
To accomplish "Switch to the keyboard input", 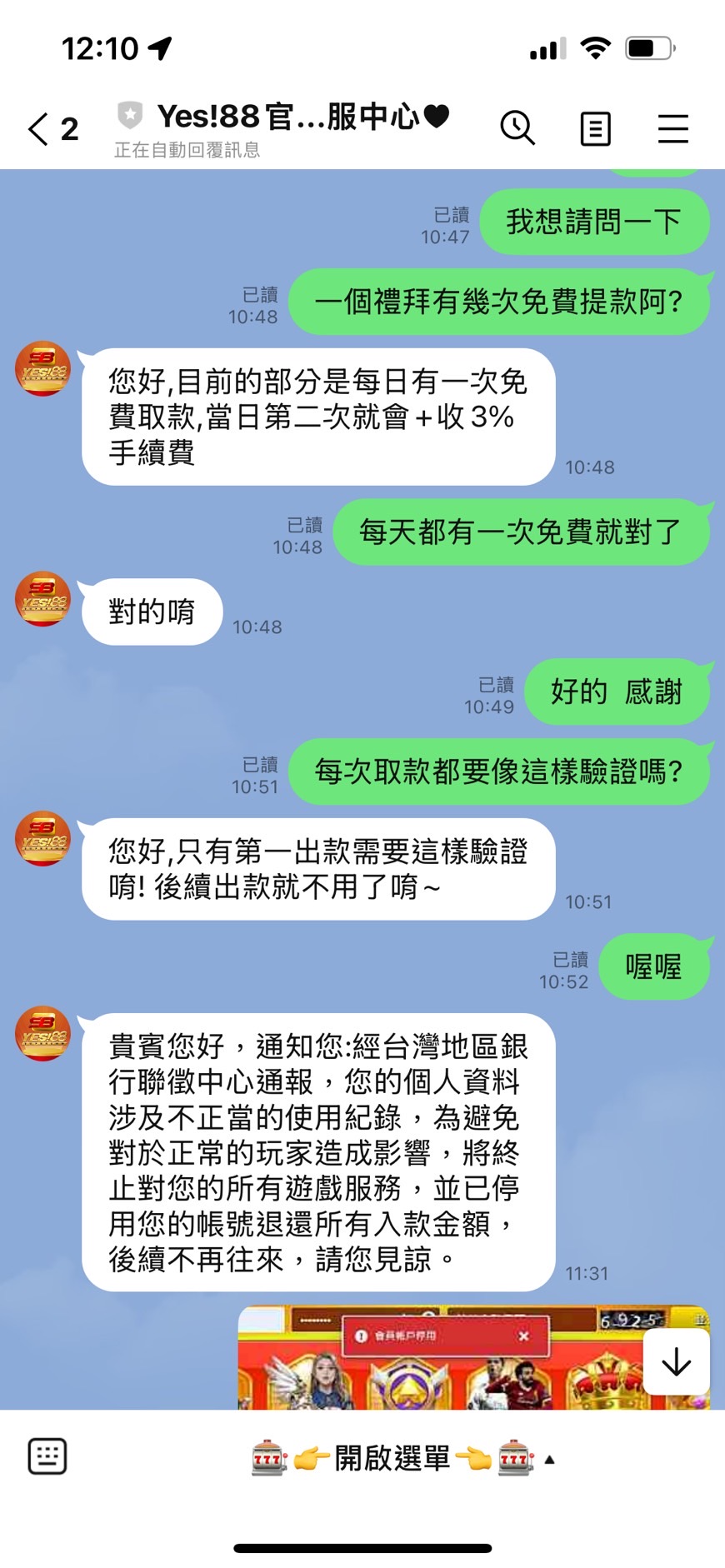I will (x=47, y=1456).
